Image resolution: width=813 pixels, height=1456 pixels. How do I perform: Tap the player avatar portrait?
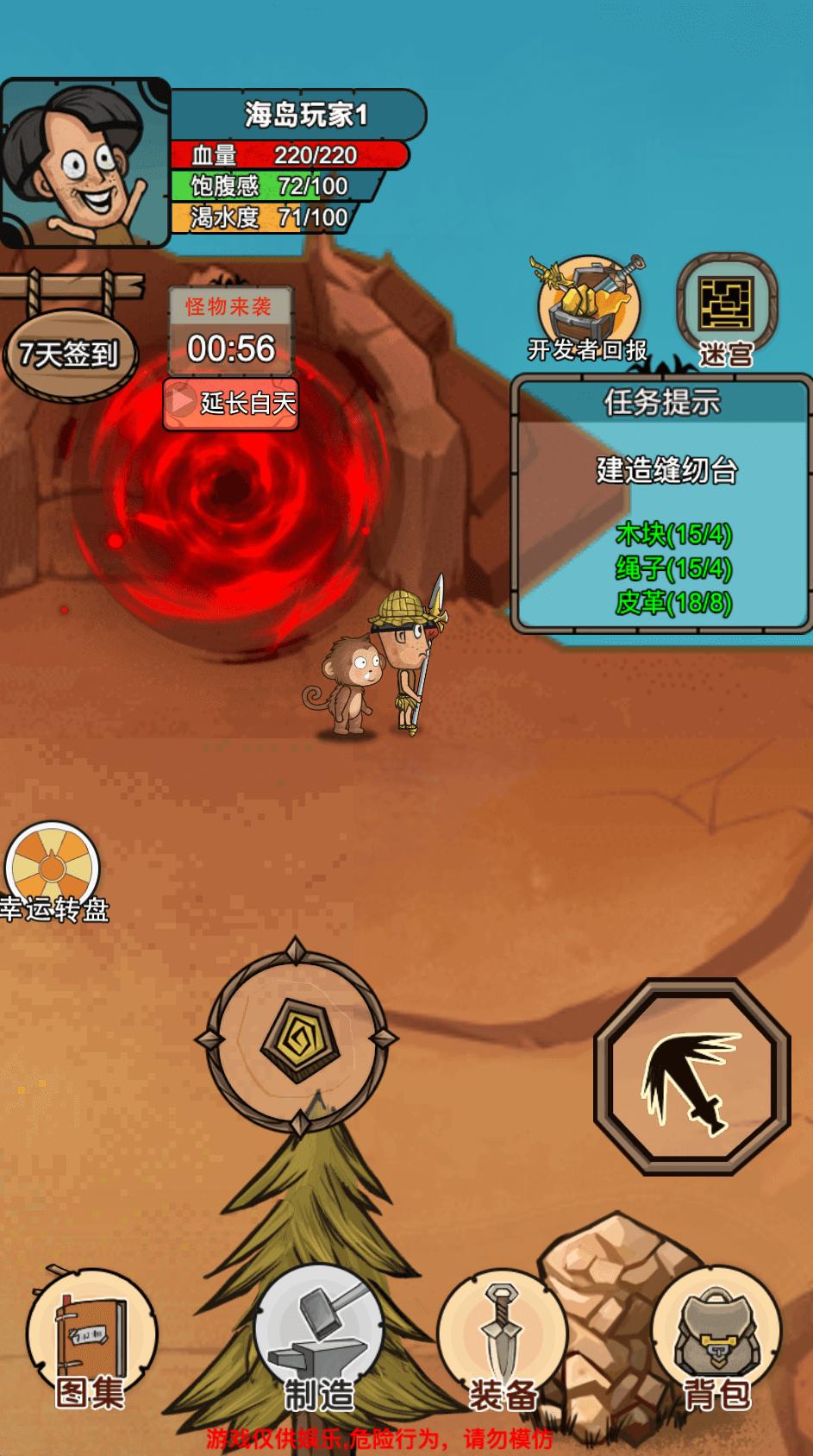point(84,164)
